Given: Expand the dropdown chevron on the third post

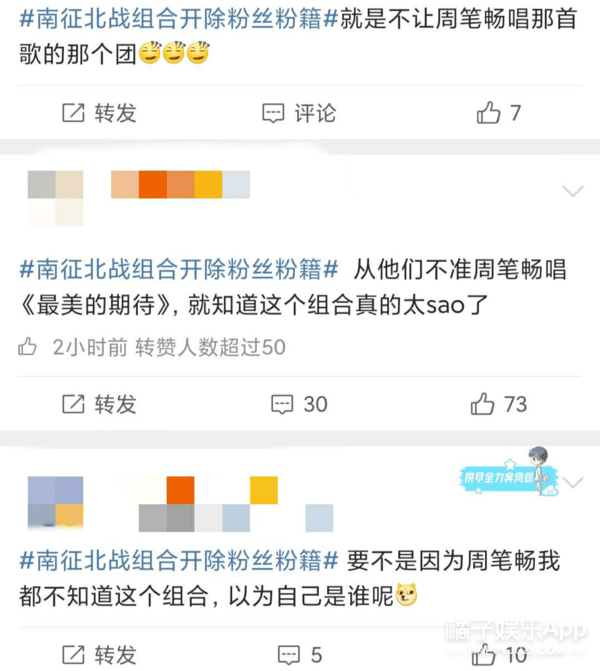Looking at the screenshot, I should (x=574, y=483).
